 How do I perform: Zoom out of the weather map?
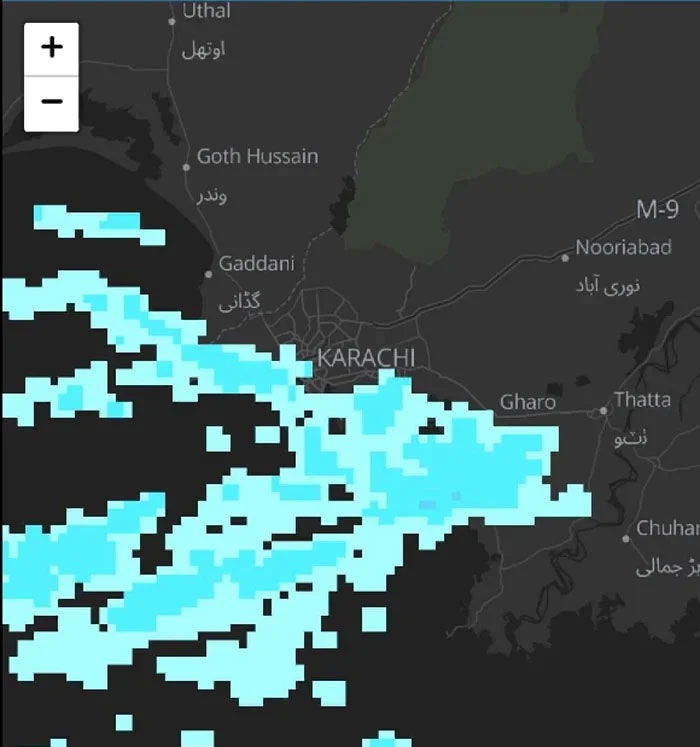51,103
